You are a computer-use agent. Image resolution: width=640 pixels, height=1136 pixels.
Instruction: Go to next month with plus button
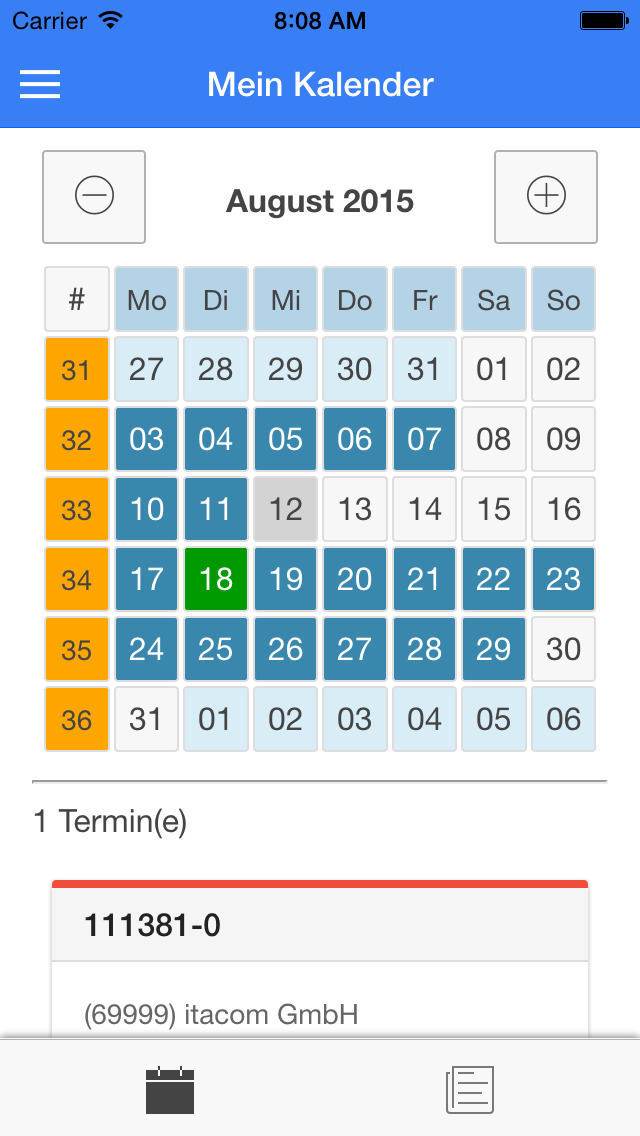click(546, 197)
